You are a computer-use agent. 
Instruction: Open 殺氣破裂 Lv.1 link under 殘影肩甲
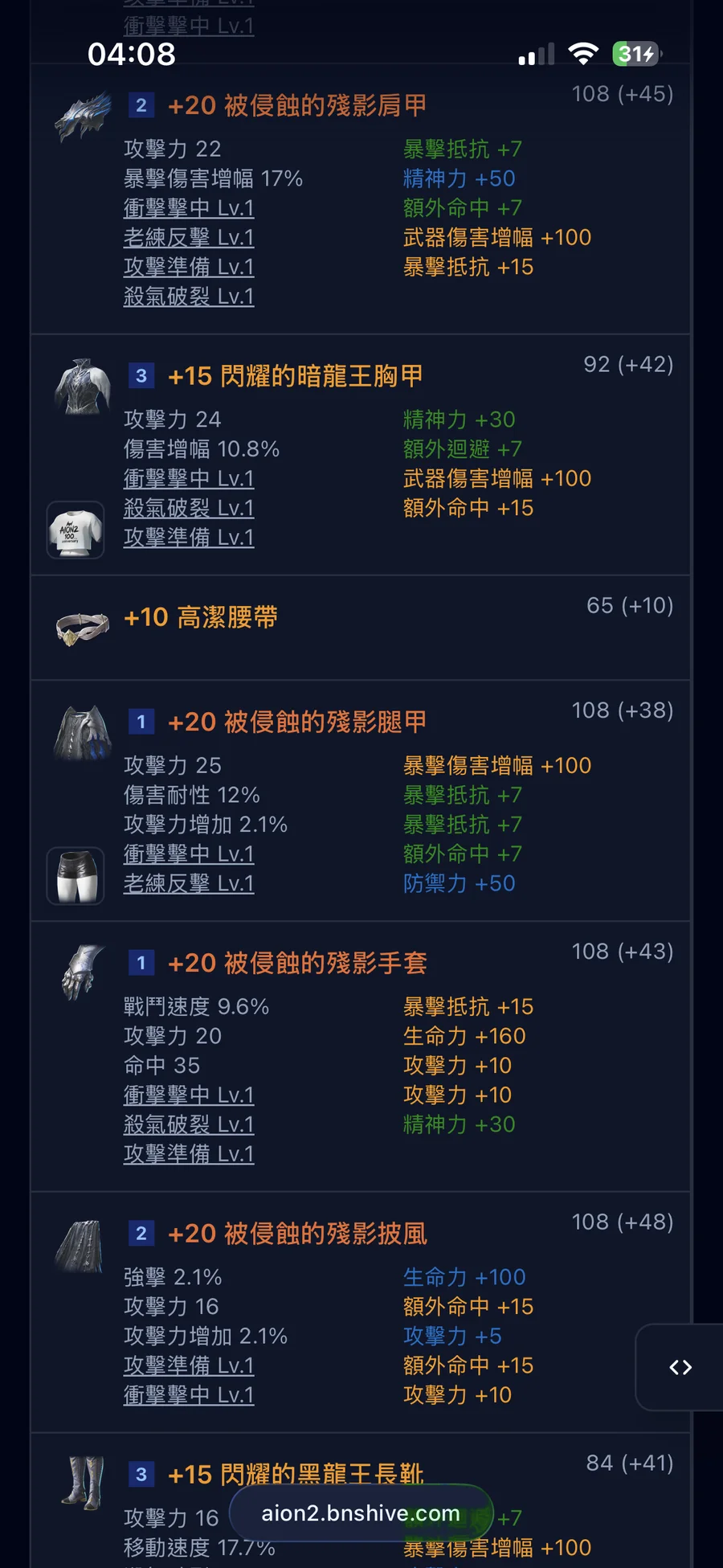click(x=189, y=297)
